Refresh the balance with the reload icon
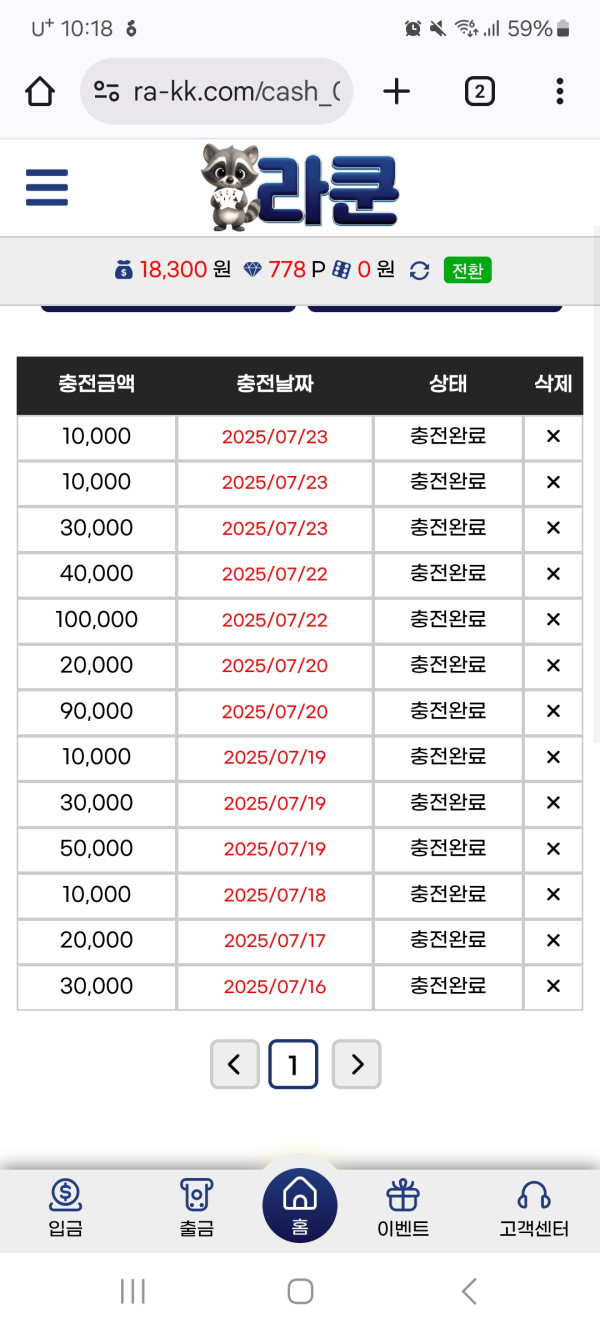This screenshot has height=1333, width=600. tap(420, 270)
